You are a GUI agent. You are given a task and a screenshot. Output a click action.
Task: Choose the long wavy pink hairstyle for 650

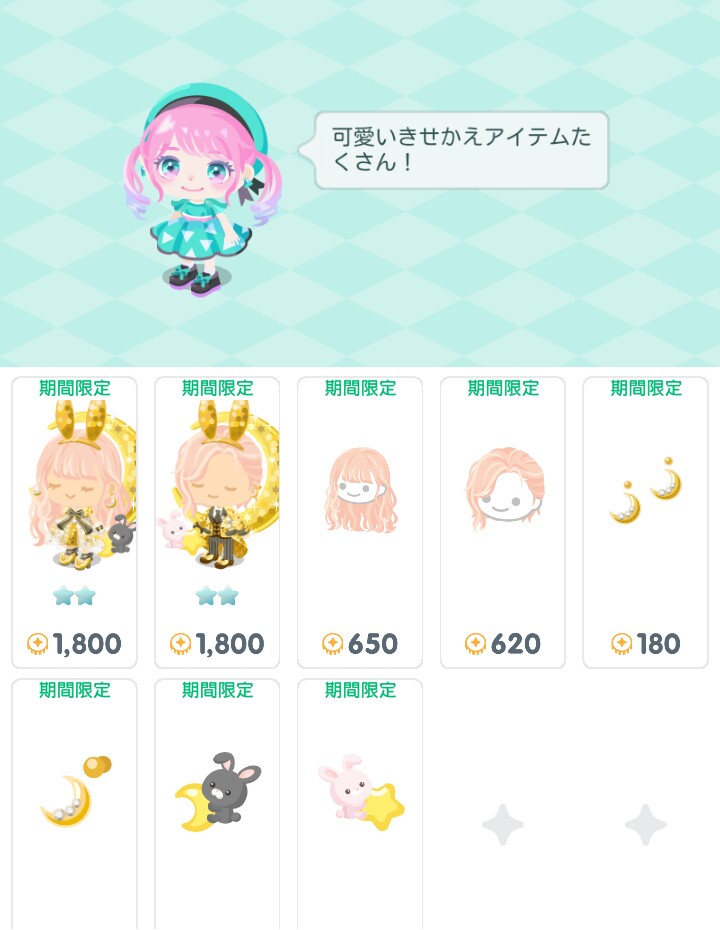pos(360,522)
